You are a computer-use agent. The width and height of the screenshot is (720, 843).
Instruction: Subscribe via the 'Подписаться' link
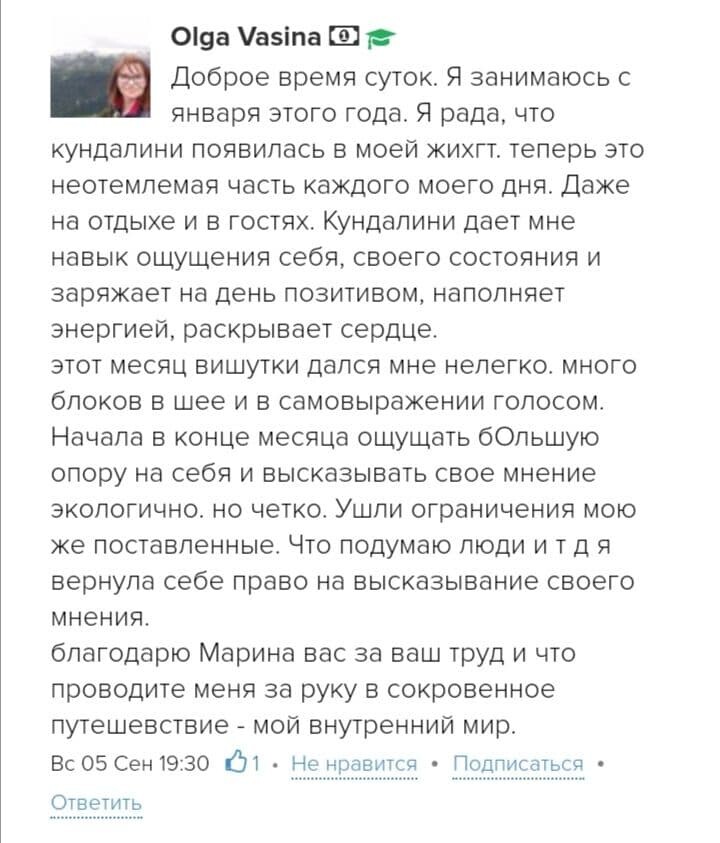coord(517,765)
